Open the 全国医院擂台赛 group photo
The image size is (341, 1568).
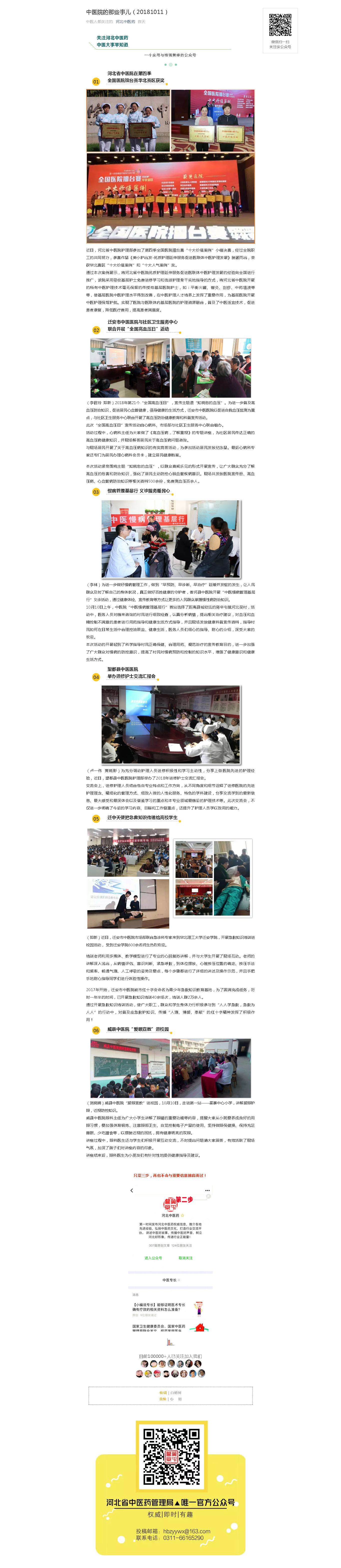[x=170, y=198]
